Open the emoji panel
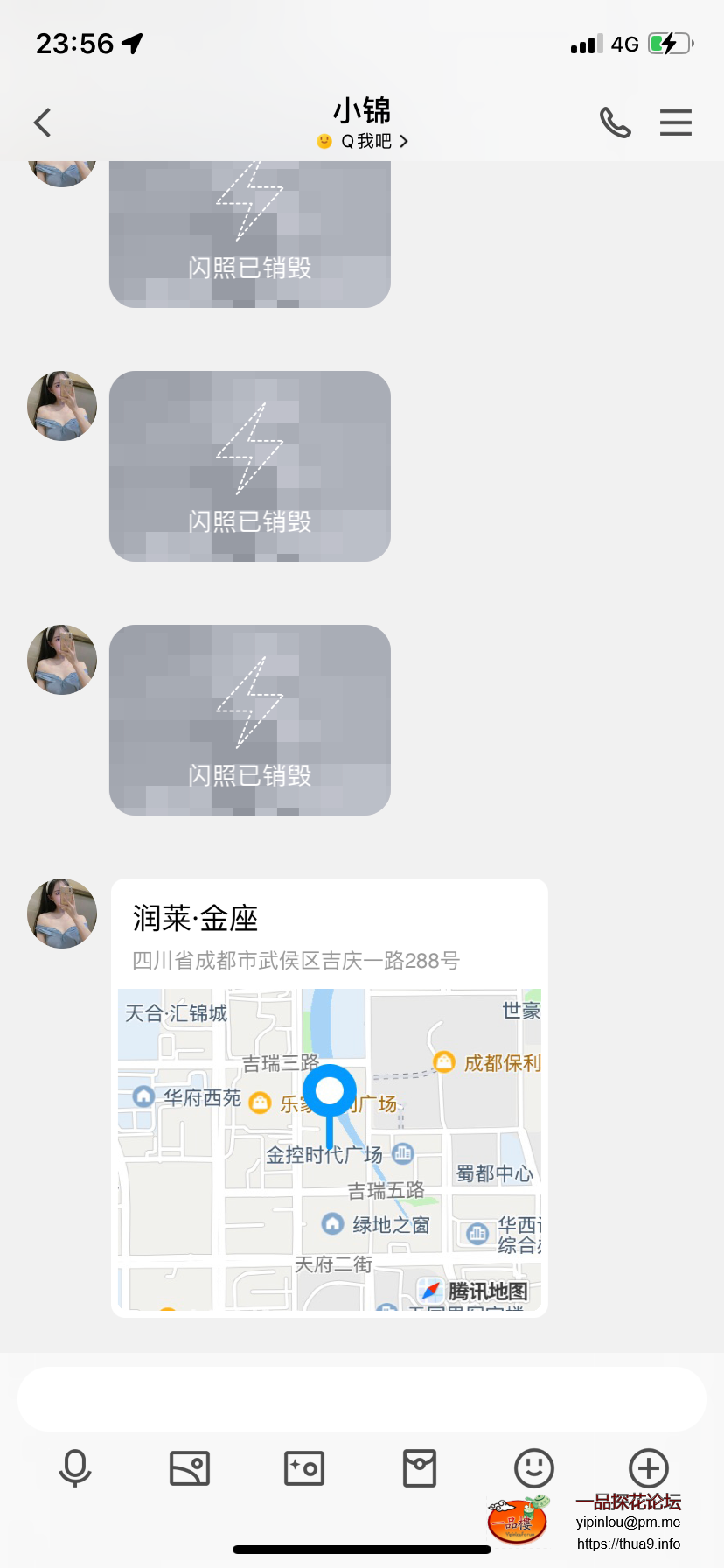 tap(533, 1467)
